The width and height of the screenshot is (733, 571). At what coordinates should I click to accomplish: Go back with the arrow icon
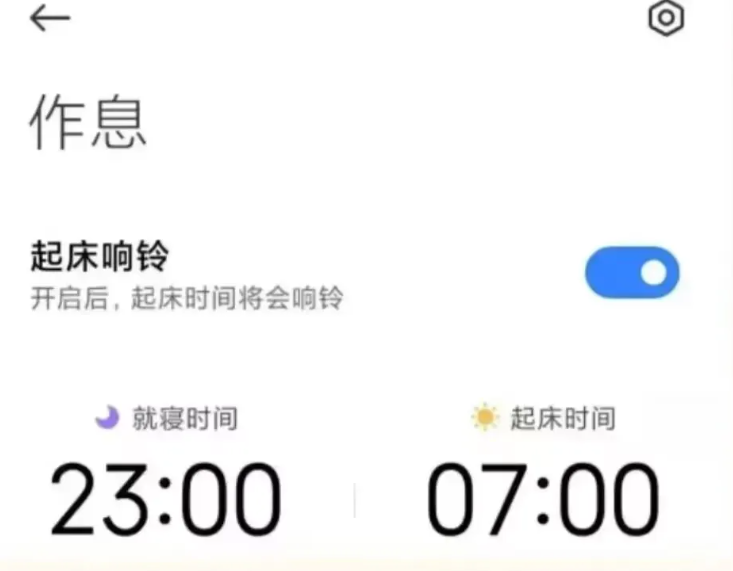tap(49, 19)
